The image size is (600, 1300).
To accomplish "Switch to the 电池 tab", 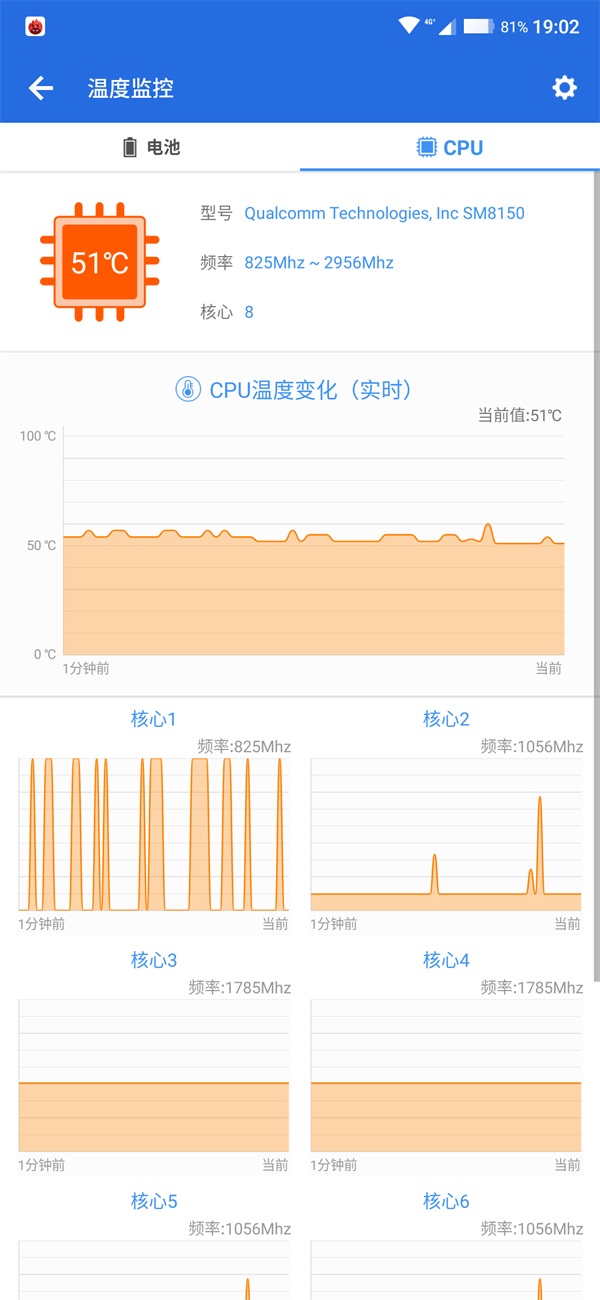I will [150, 148].
